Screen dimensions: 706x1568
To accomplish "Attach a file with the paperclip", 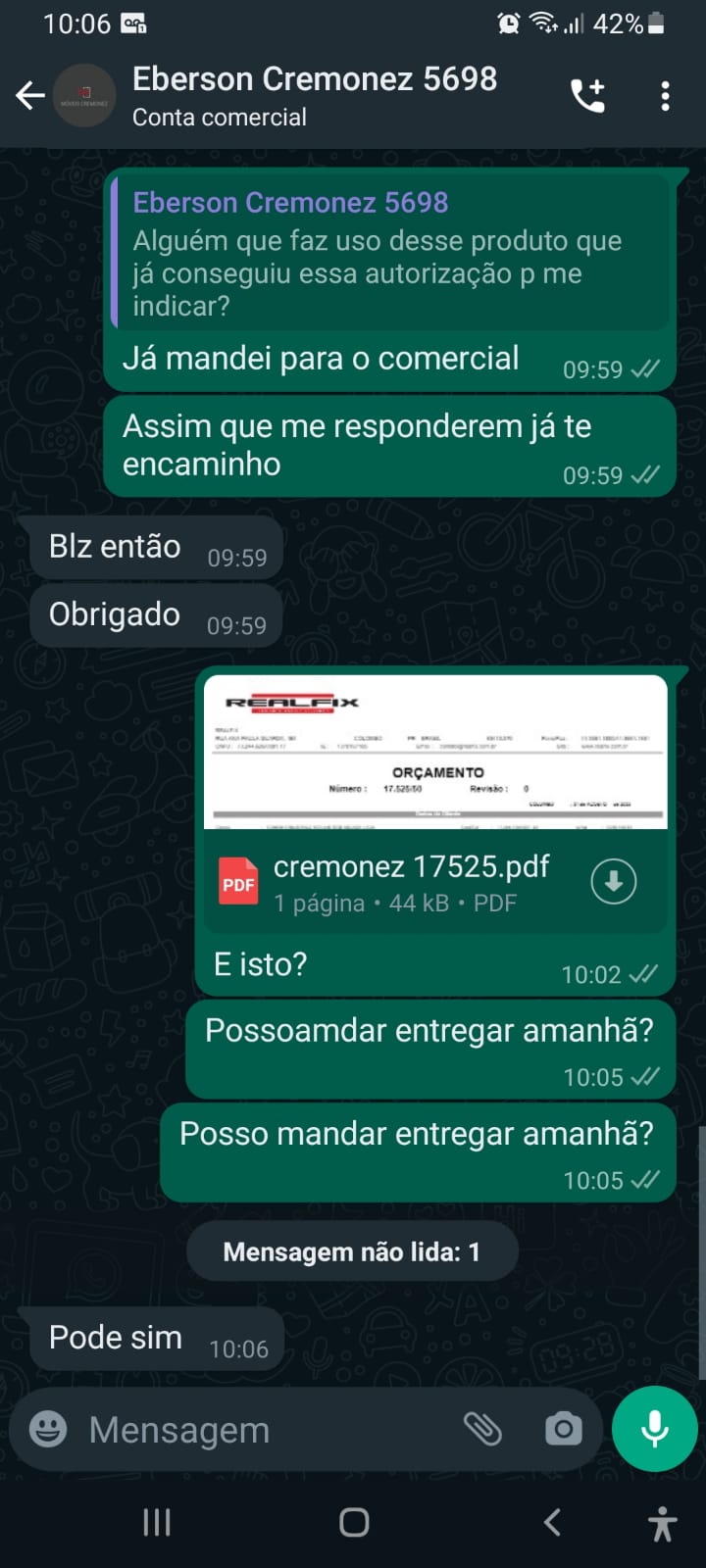I will point(482,1429).
